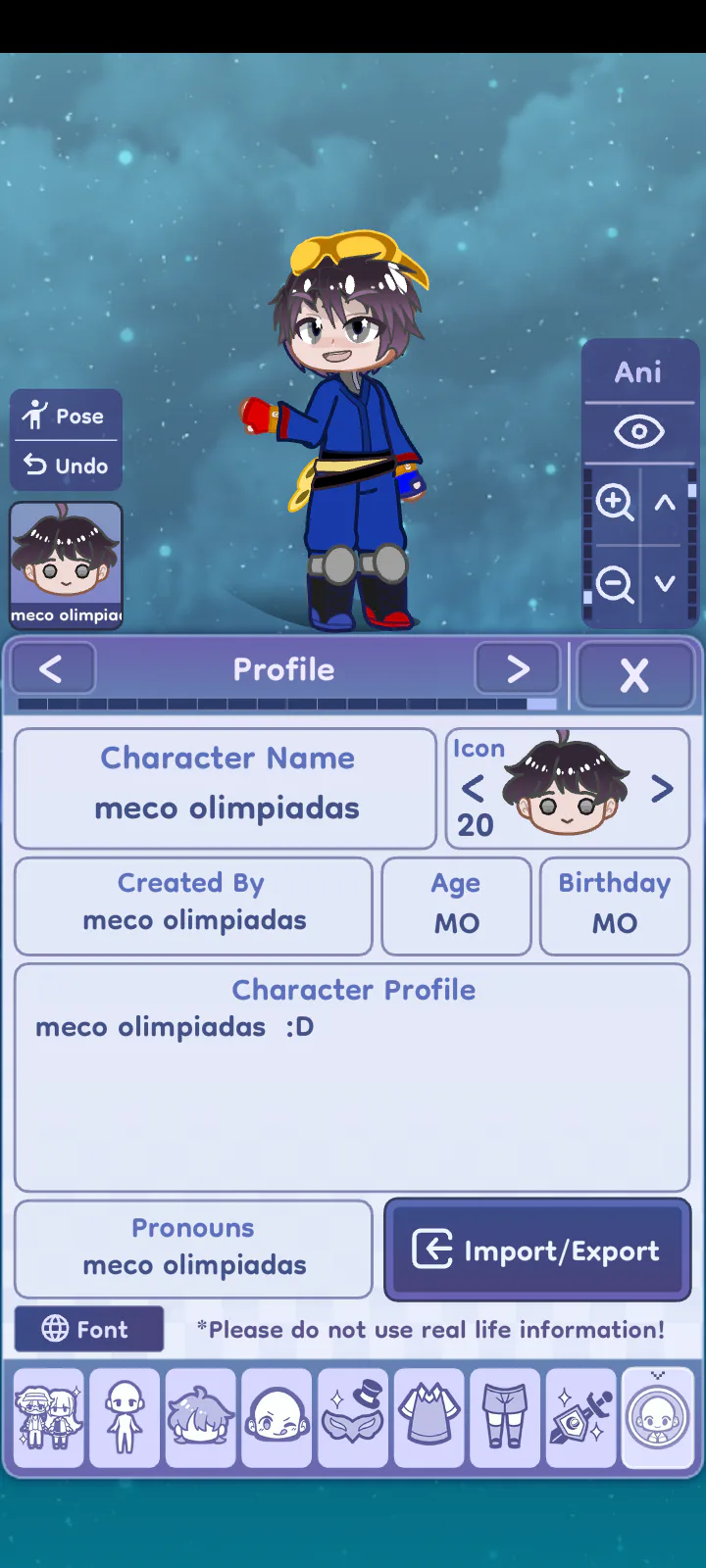Viewport: 706px width, 1568px height.
Task: Edit the Created By field
Action: (x=194, y=906)
